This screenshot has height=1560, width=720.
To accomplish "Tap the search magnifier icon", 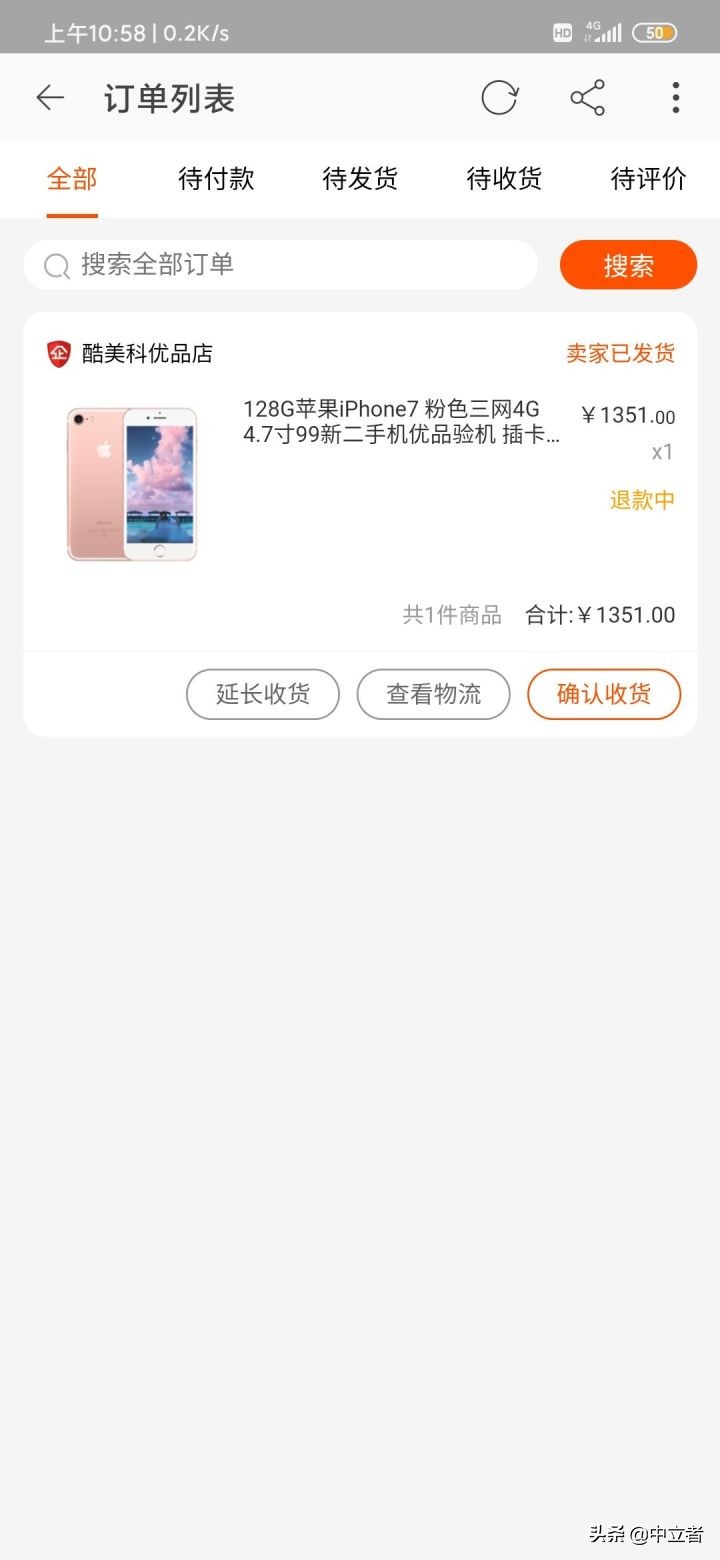I will click(x=56, y=266).
